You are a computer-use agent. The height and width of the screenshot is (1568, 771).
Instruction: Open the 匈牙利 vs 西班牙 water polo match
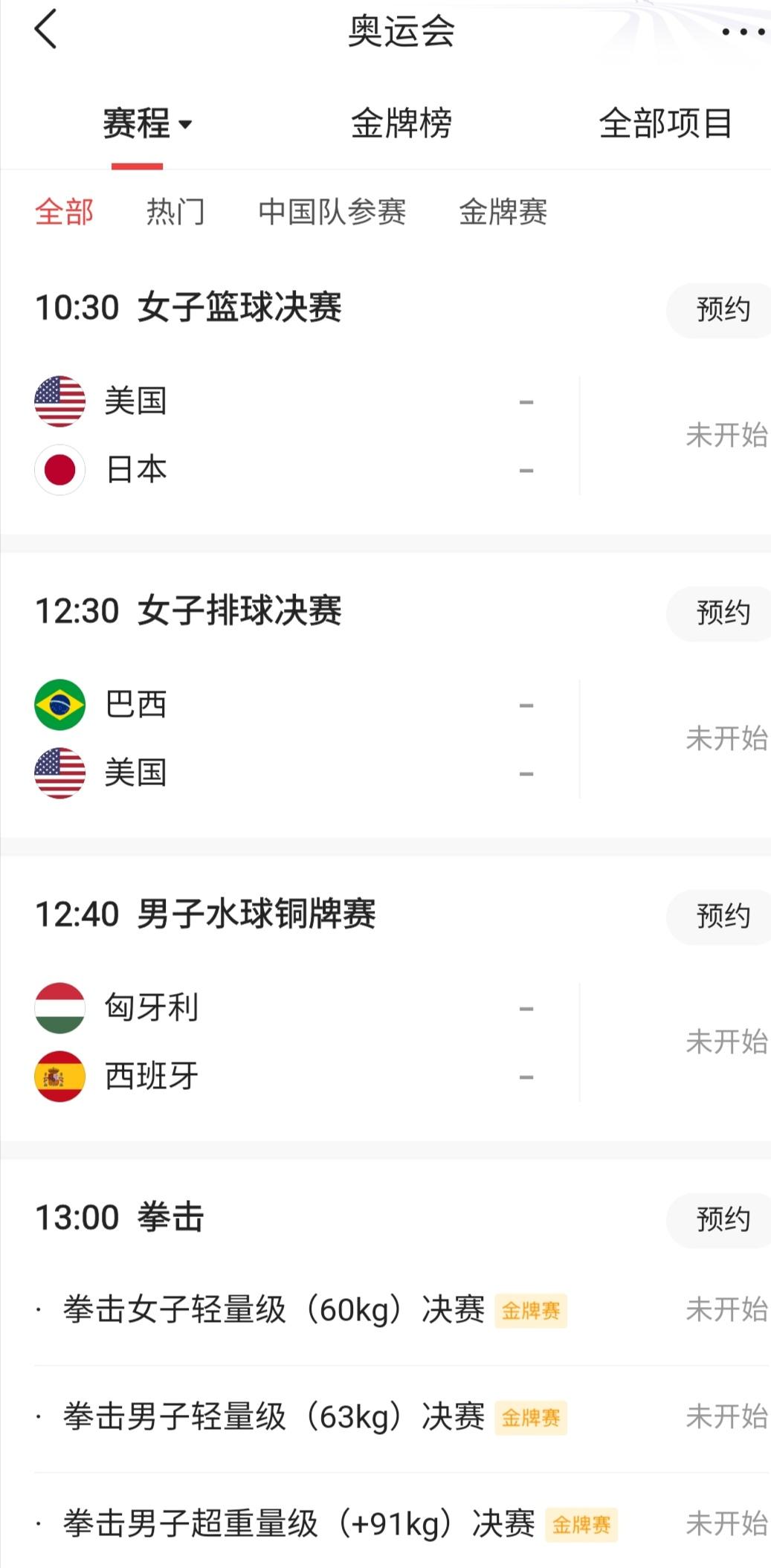tap(385, 1042)
